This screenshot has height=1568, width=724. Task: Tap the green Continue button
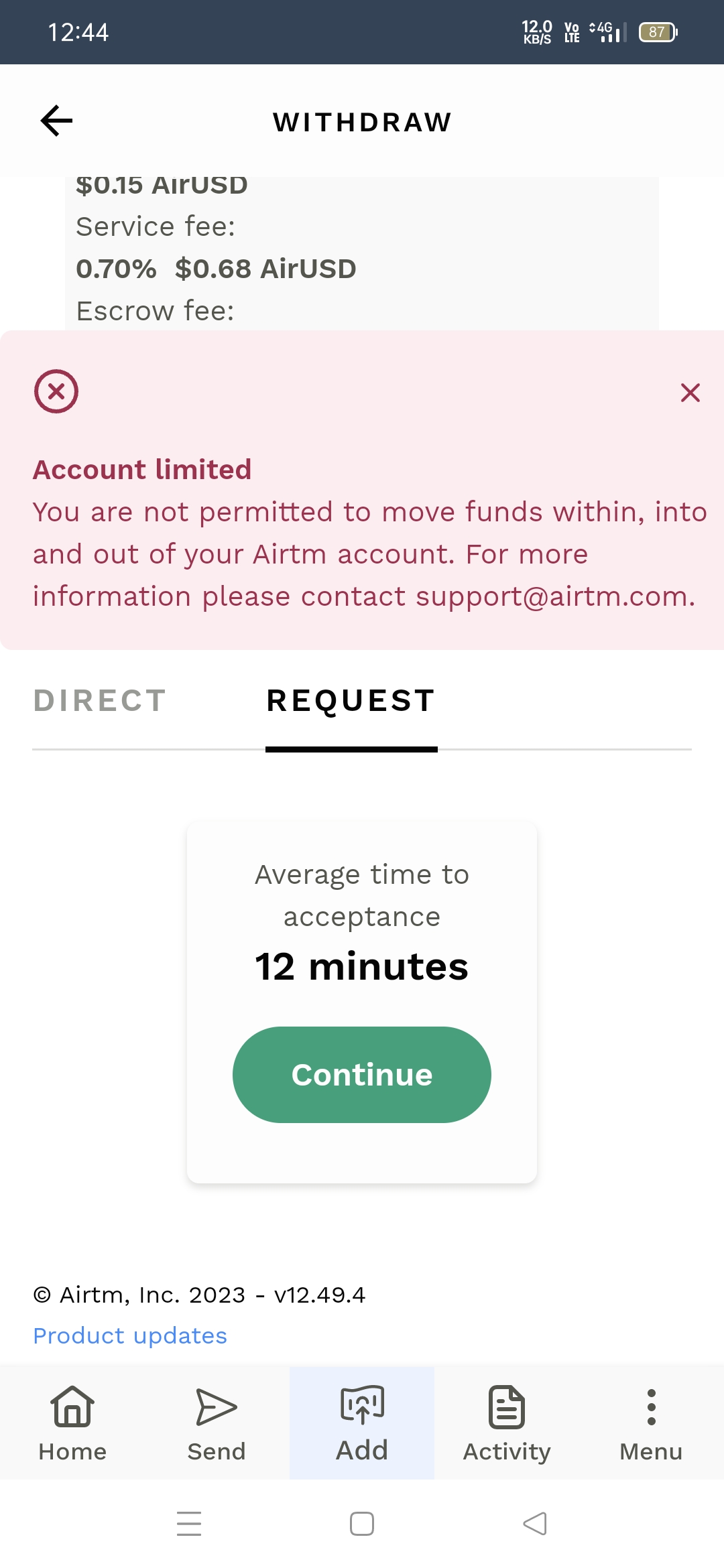(362, 1075)
